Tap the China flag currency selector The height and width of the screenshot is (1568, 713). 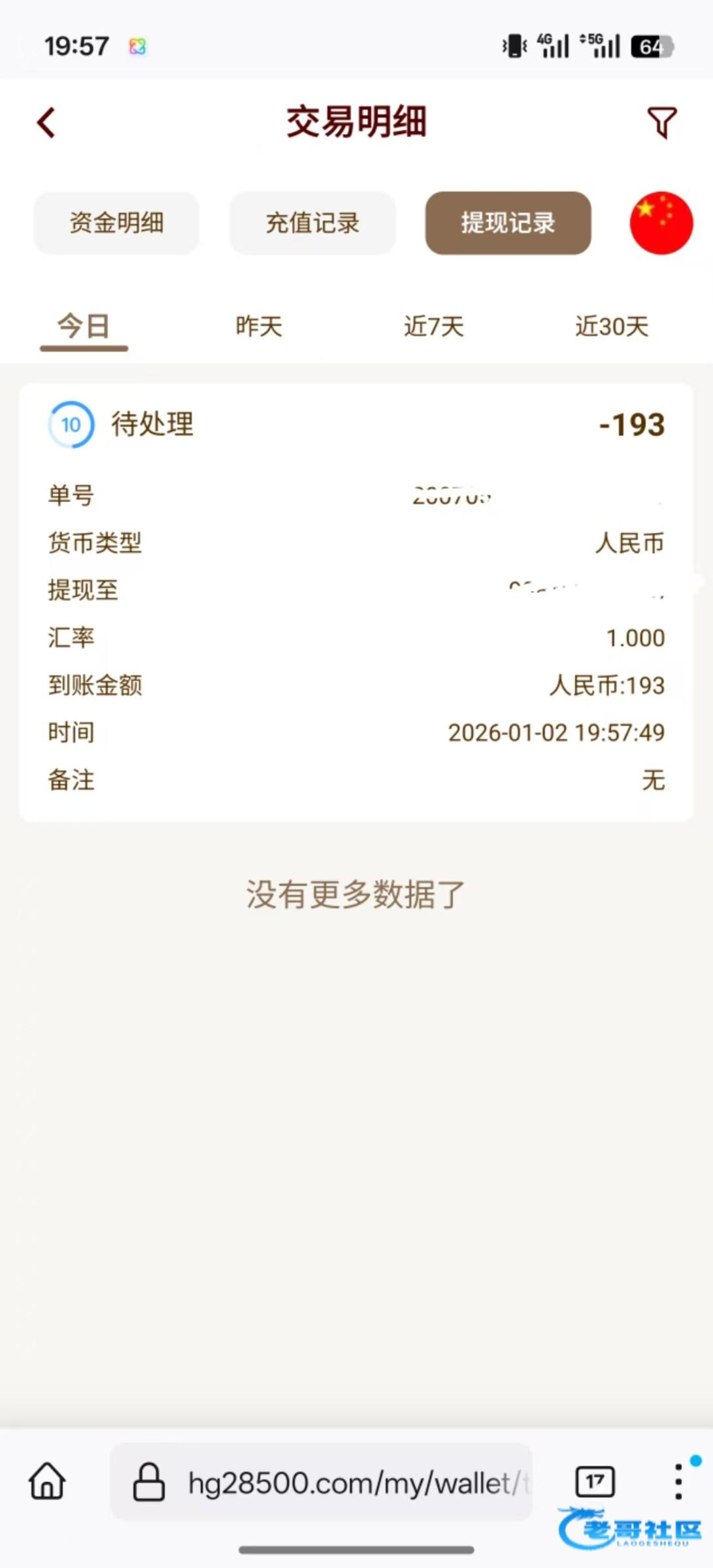(661, 223)
